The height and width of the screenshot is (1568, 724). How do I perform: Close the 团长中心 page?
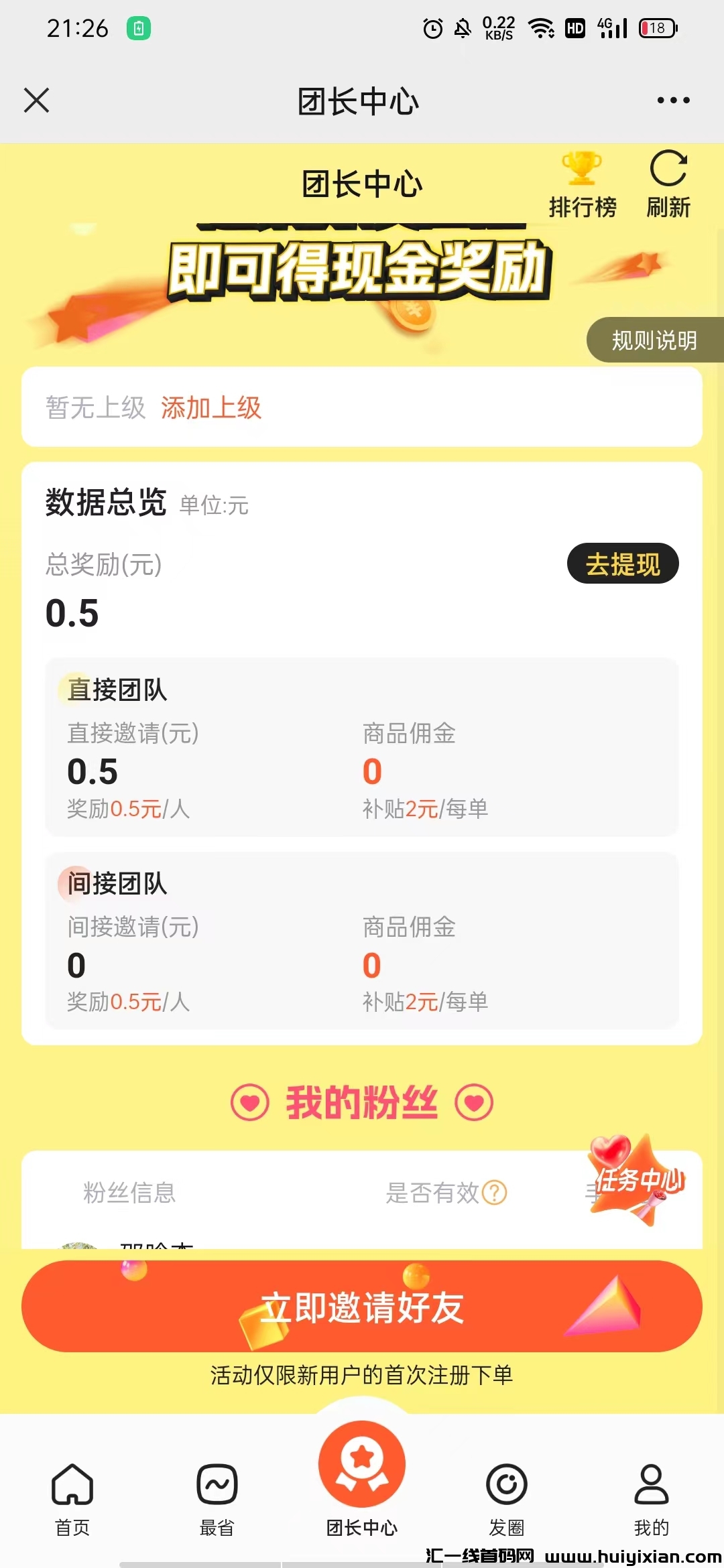pyautogui.click(x=37, y=101)
